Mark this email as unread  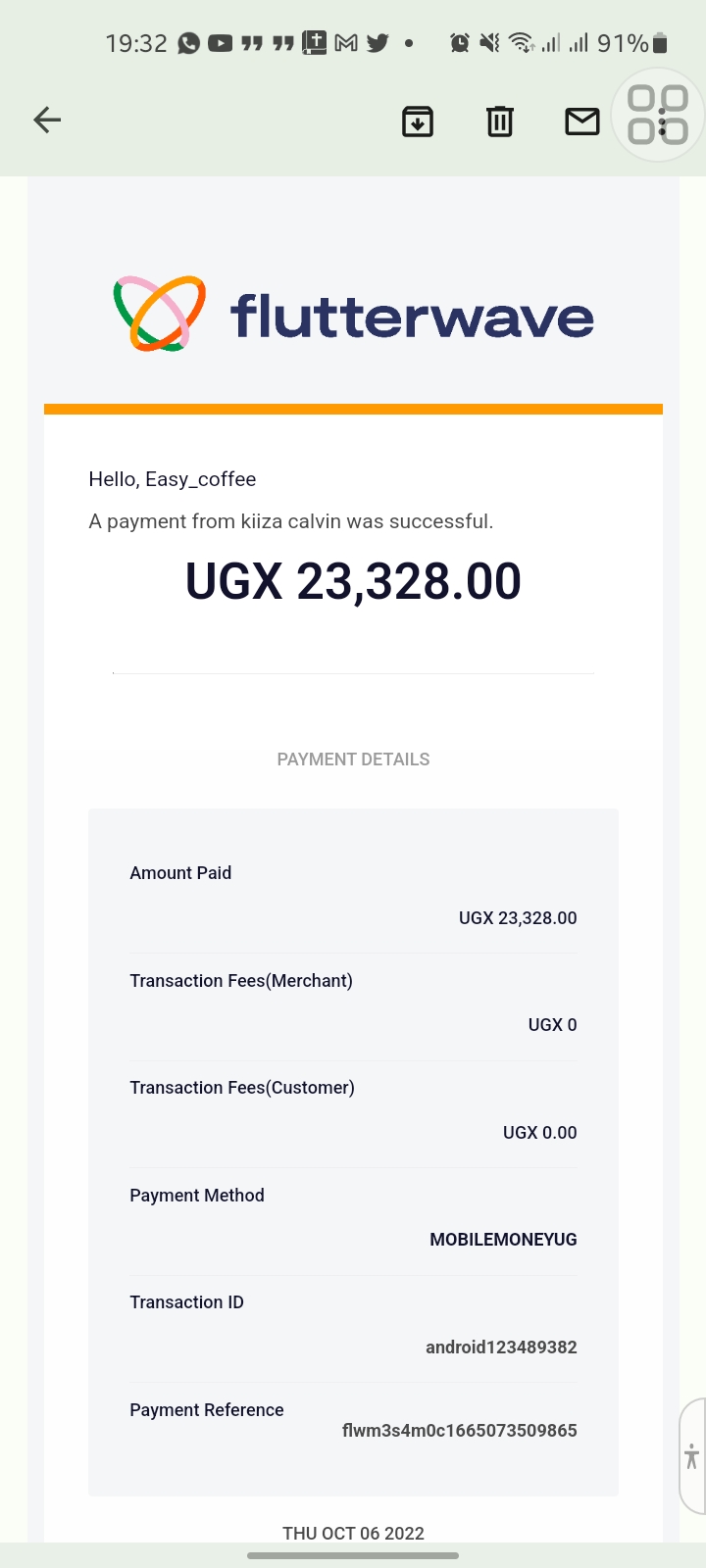582,122
